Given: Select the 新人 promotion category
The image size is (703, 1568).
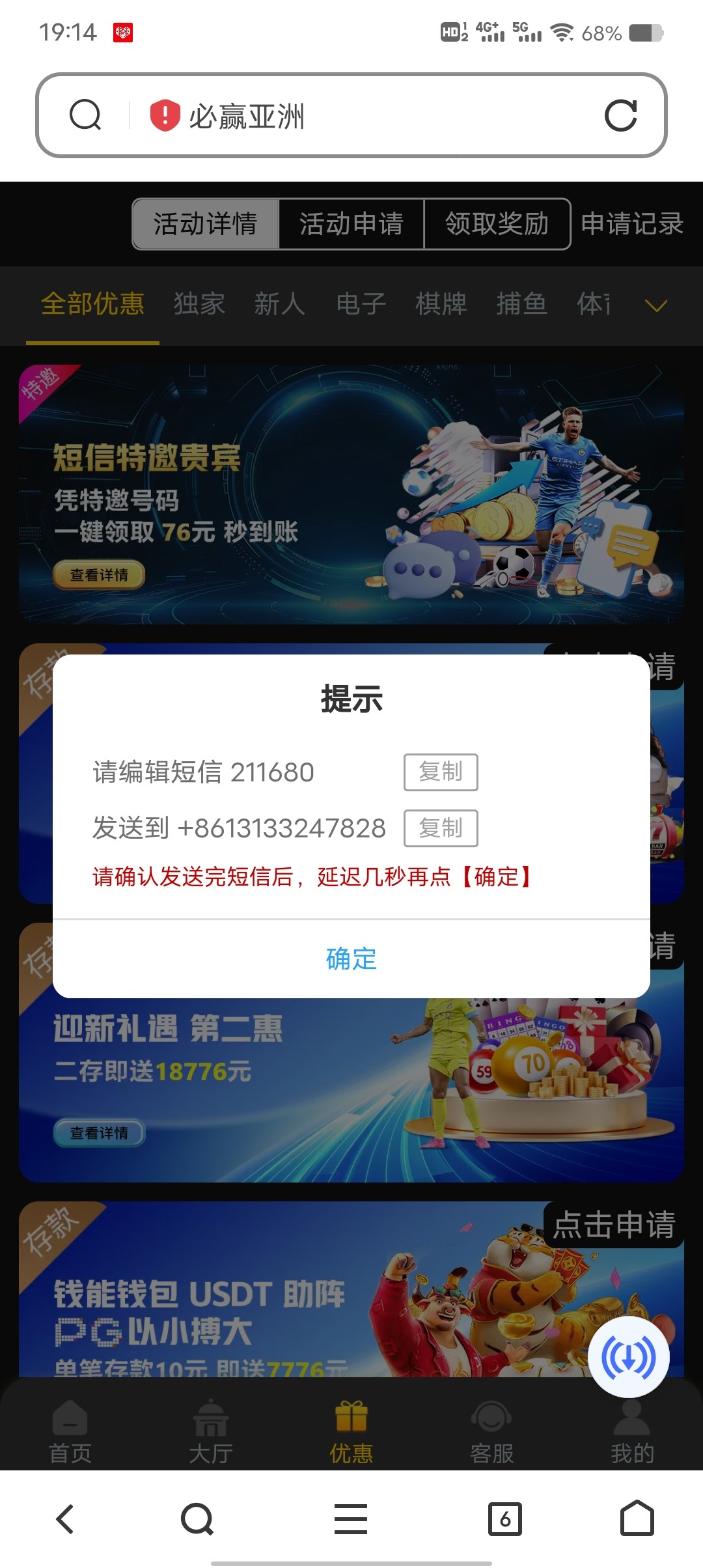Looking at the screenshot, I should click(x=280, y=304).
